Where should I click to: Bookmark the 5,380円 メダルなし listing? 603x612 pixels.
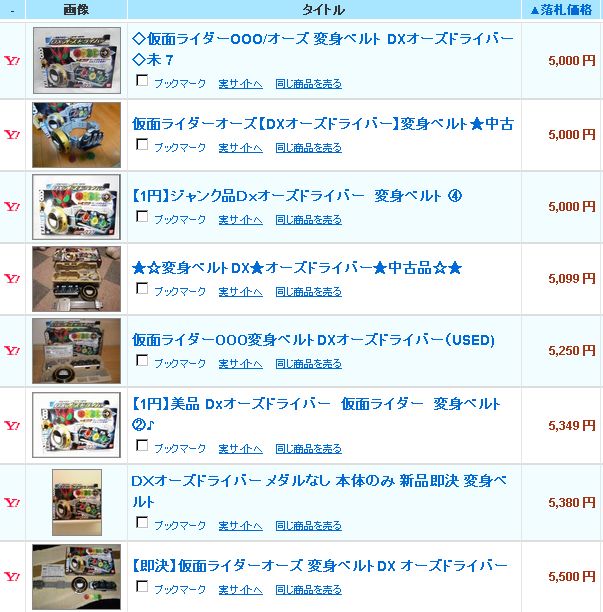(142, 524)
